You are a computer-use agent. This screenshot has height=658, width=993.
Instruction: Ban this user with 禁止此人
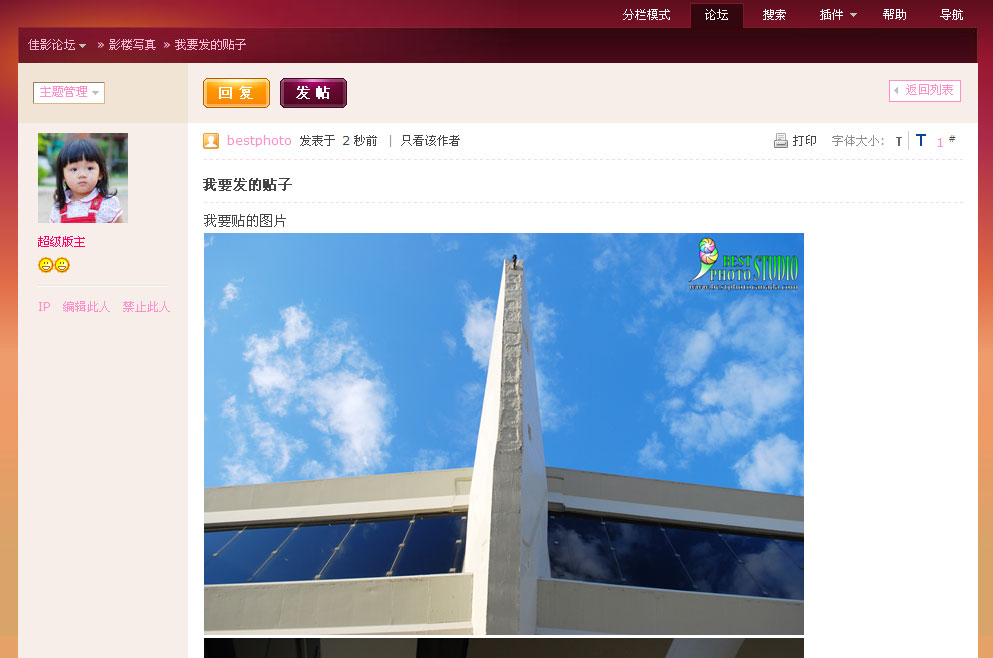pos(146,307)
